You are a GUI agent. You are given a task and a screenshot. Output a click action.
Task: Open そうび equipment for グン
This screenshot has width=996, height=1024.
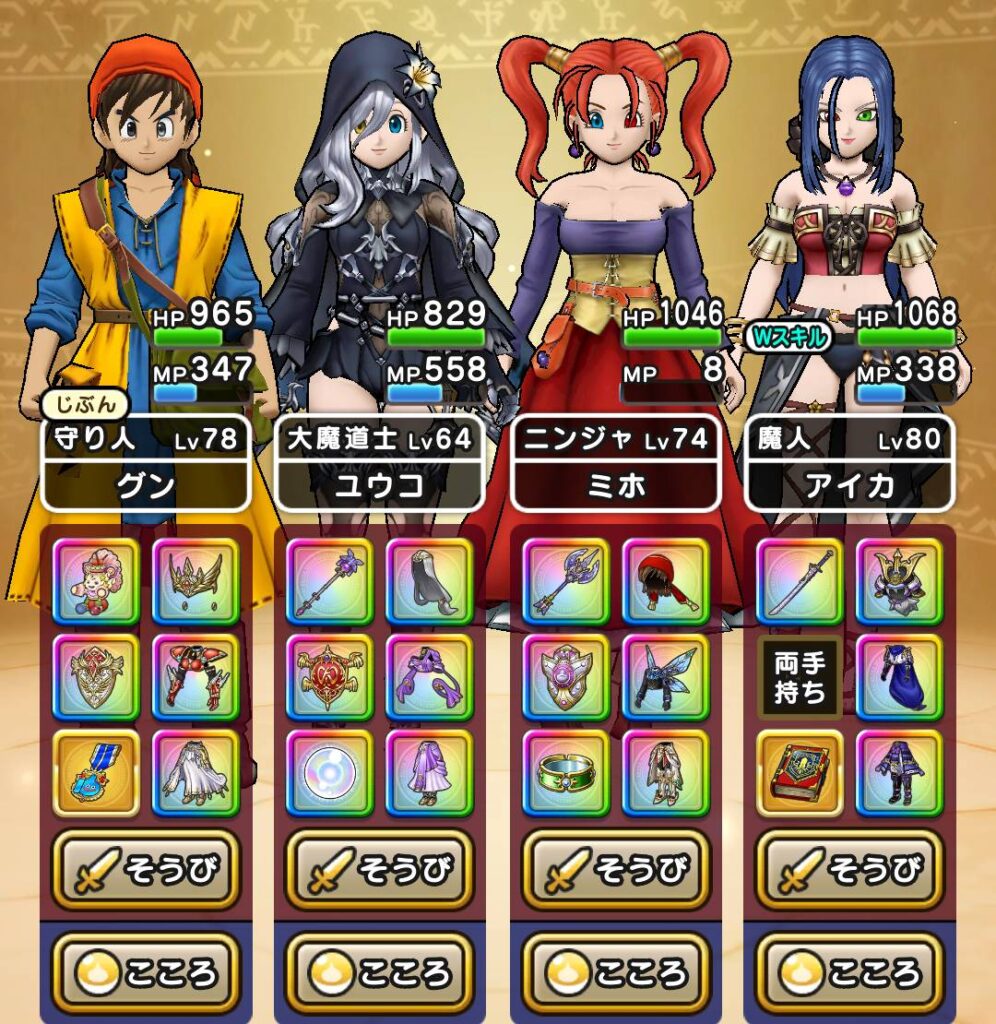pos(145,869)
